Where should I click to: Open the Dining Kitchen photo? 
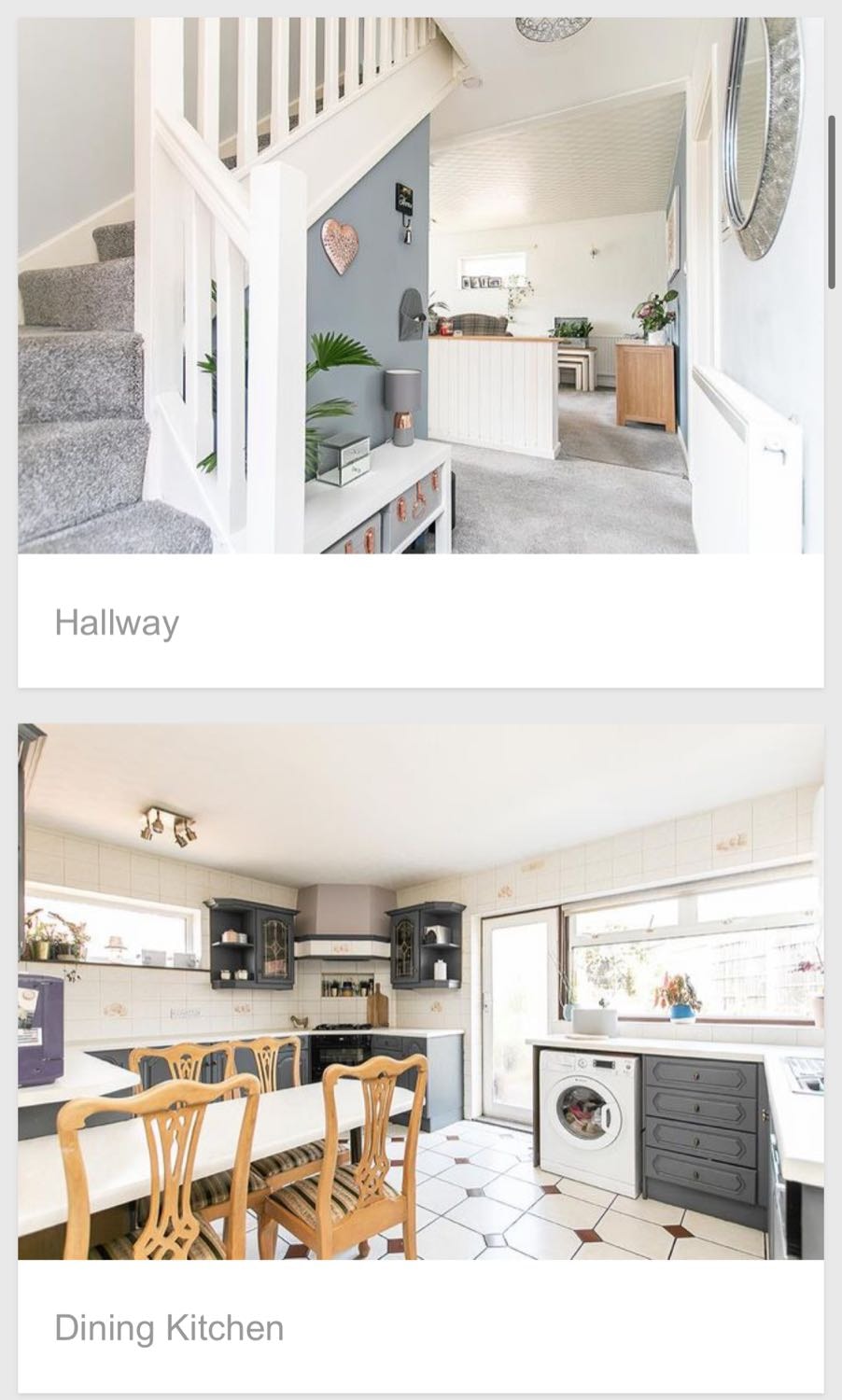point(420,991)
